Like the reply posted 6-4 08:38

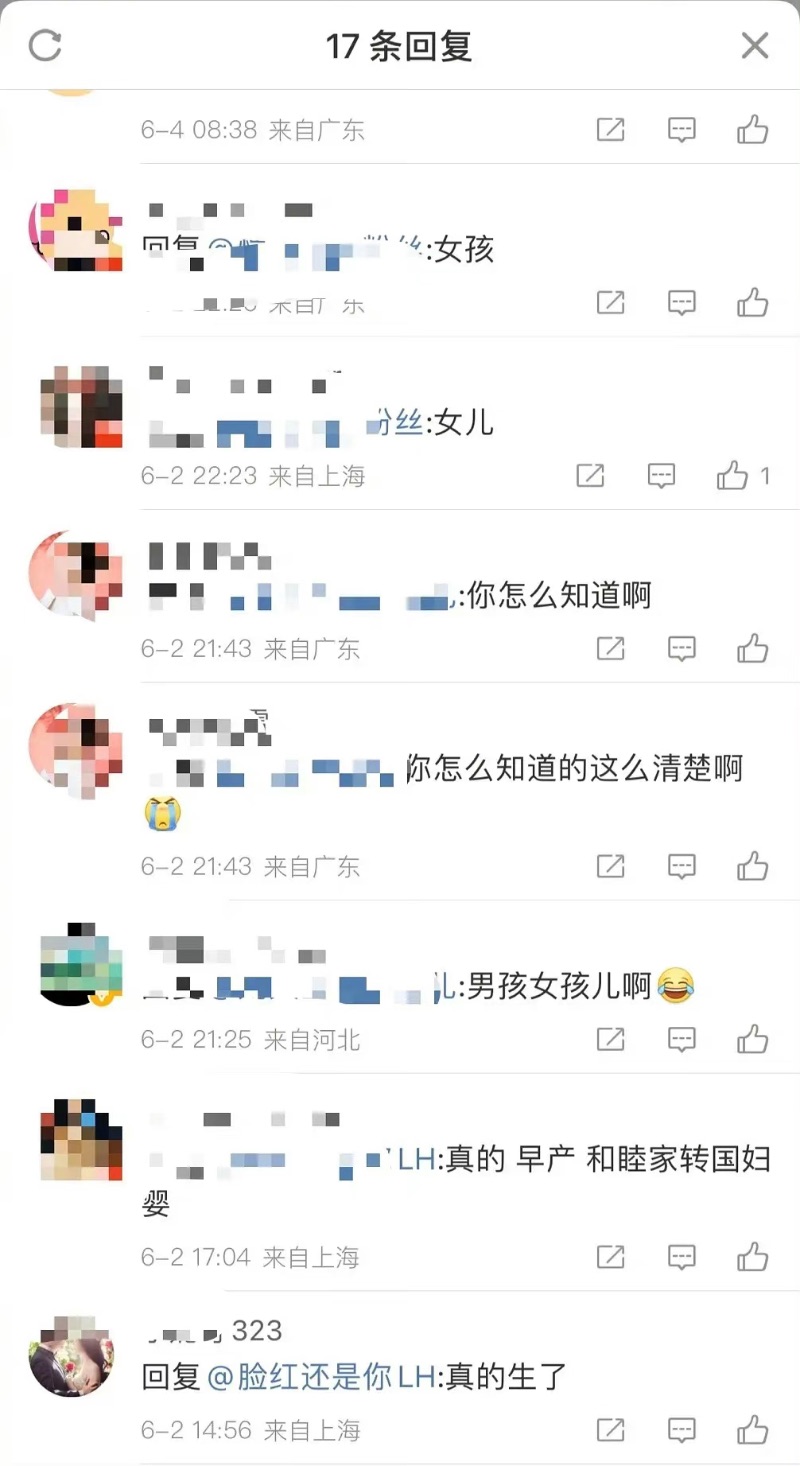[x=752, y=129]
